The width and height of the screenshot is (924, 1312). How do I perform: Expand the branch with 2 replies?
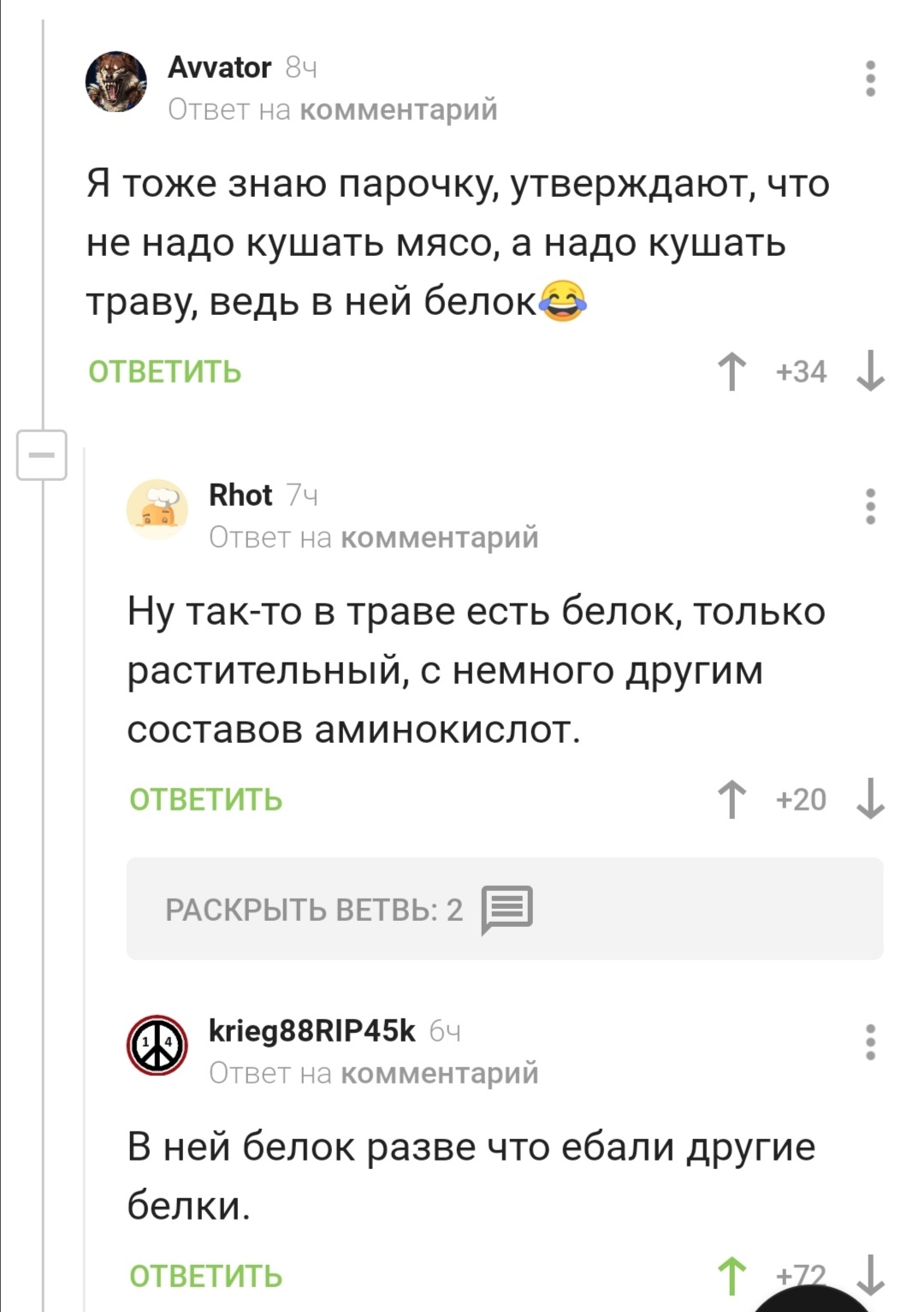pyautogui.click(x=504, y=909)
